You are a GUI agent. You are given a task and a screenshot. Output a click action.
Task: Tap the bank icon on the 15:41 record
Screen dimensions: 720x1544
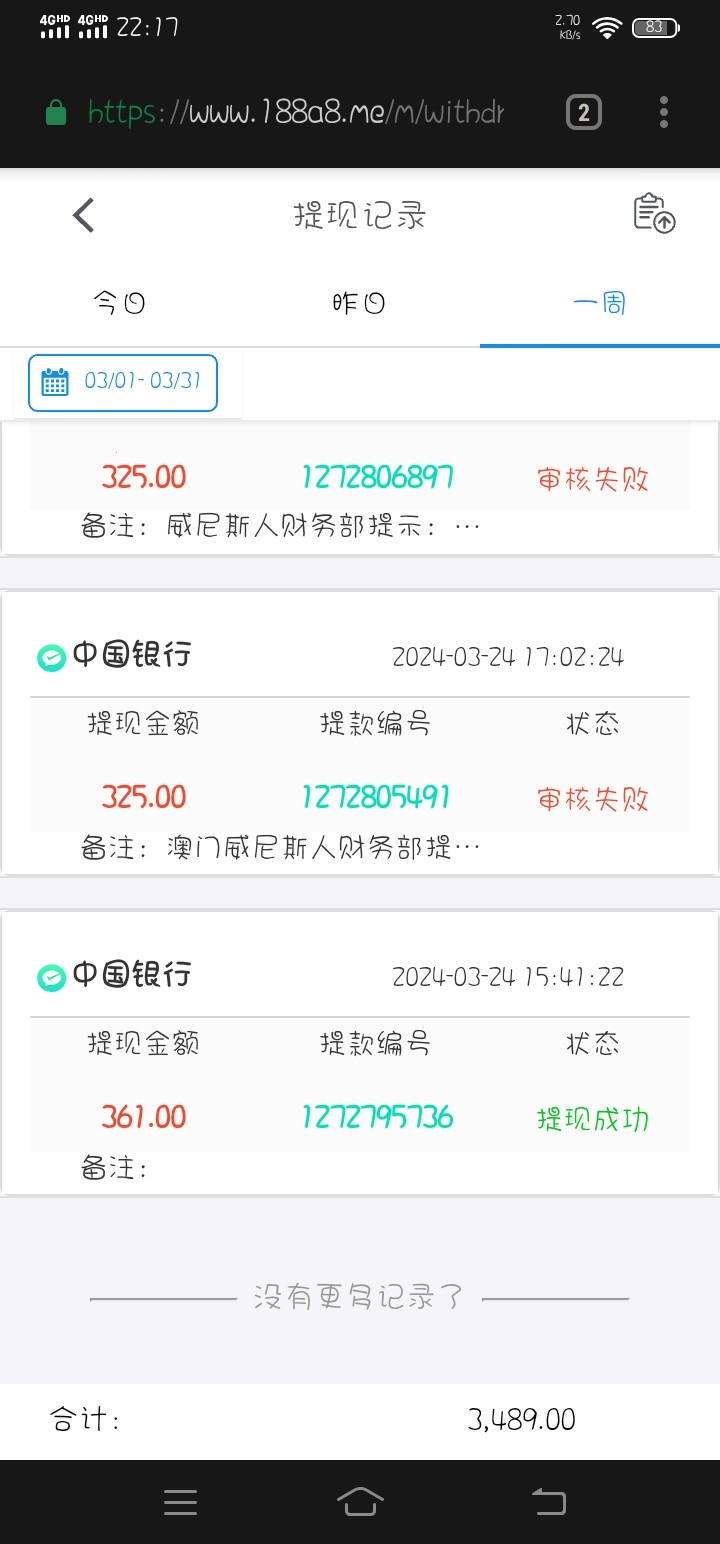click(49, 976)
